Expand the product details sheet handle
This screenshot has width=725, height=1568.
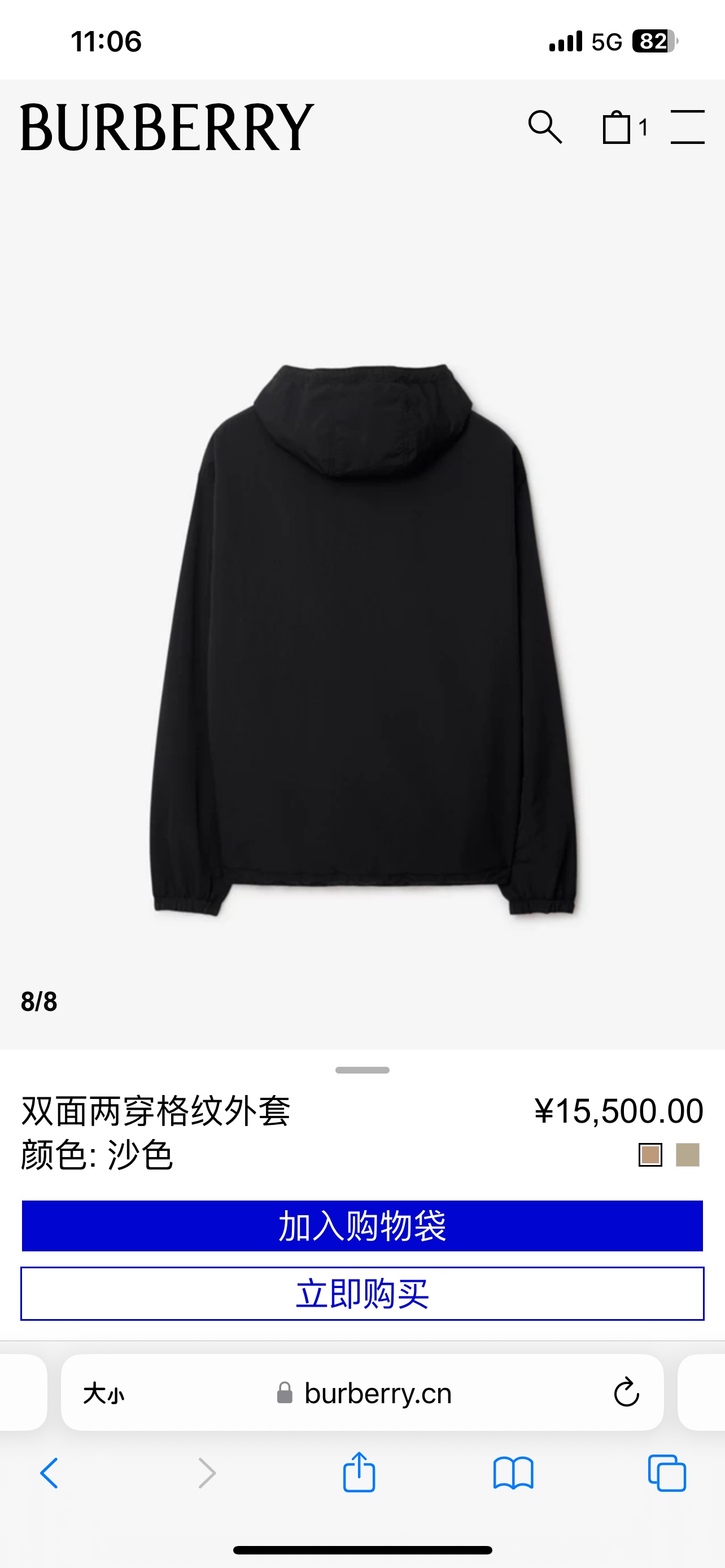(x=362, y=1070)
